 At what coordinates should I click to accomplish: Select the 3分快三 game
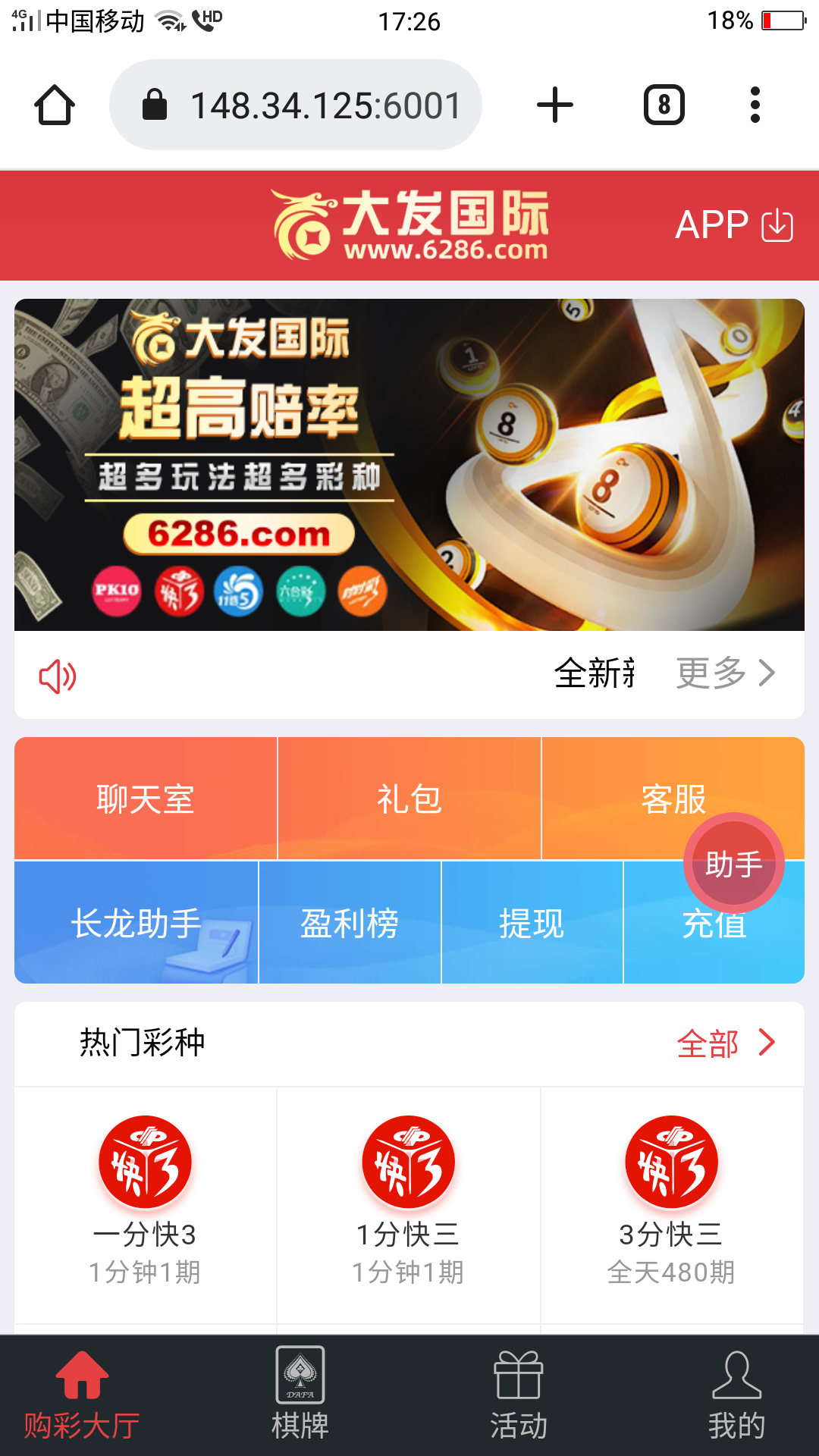pyautogui.click(x=671, y=1198)
